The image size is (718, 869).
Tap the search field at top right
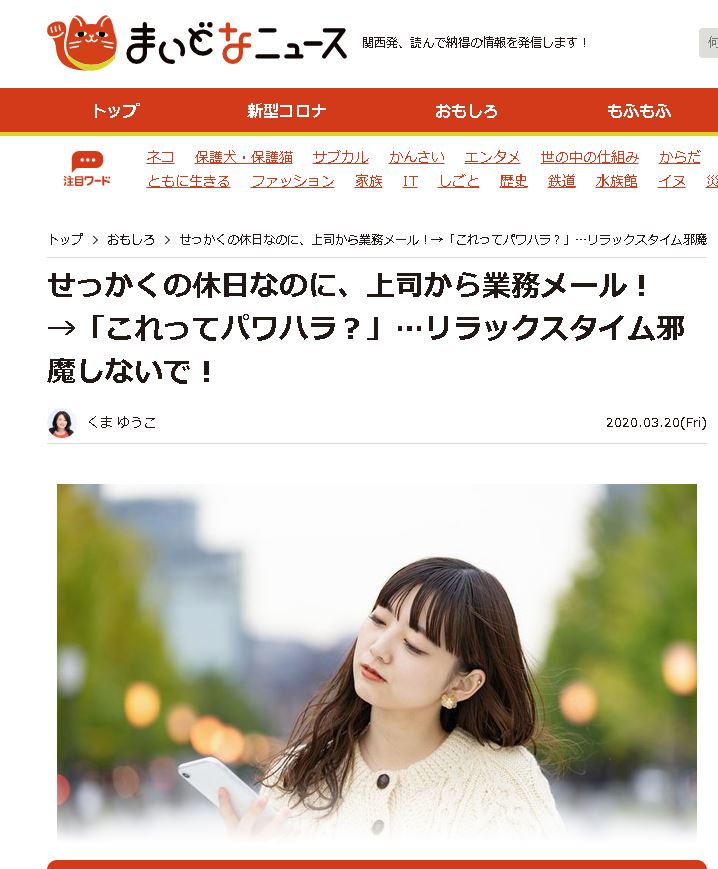click(708, 43)
